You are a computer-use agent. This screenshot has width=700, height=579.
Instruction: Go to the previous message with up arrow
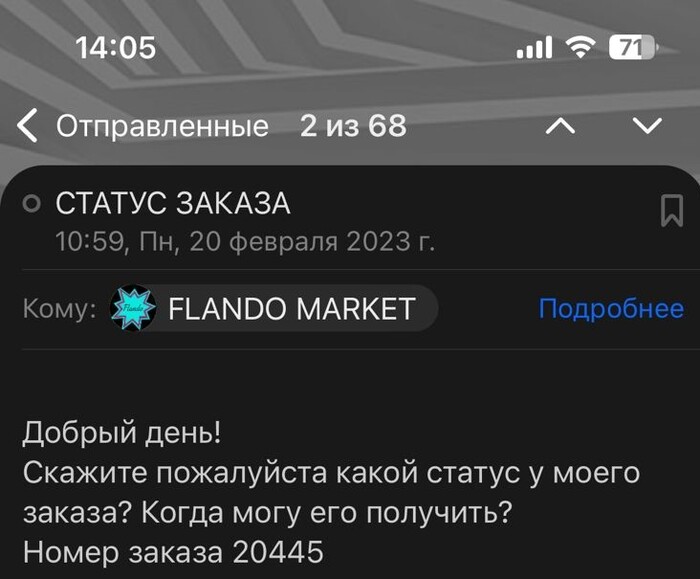click(563, 126)
